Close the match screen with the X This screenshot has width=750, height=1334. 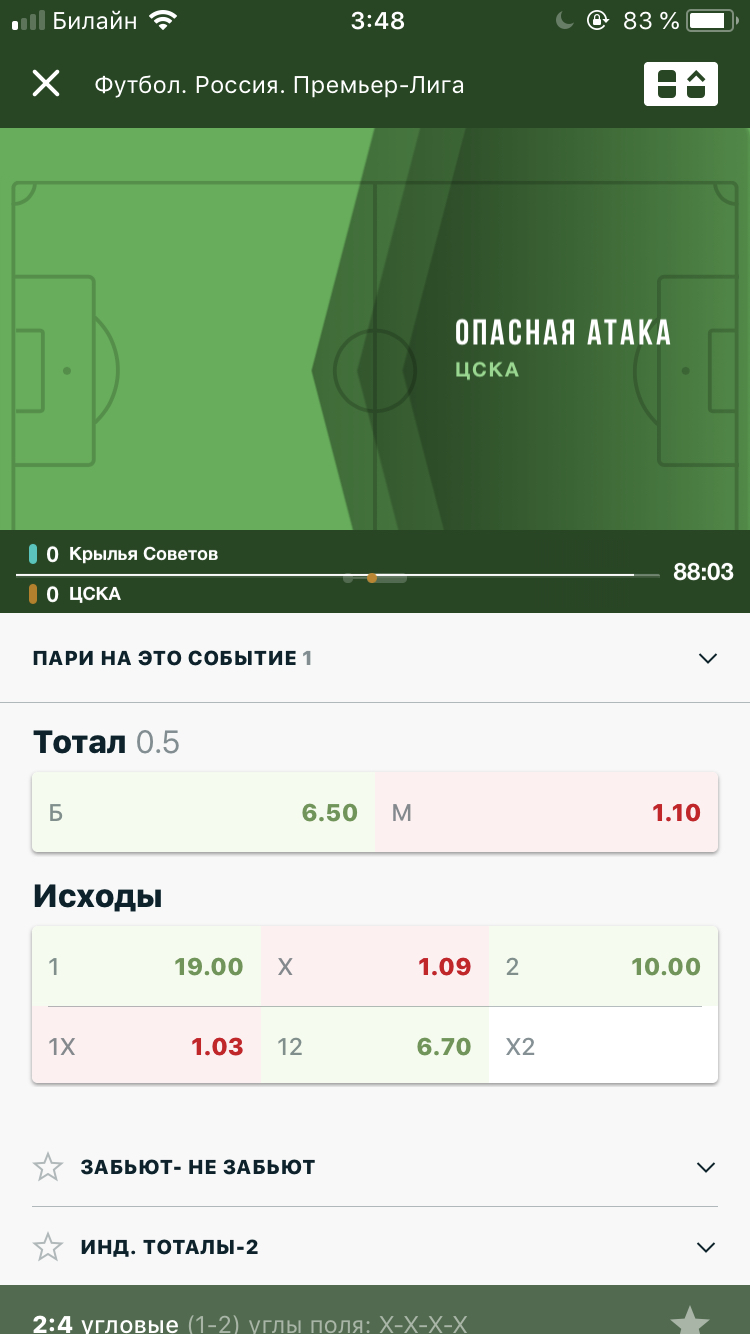46,84
